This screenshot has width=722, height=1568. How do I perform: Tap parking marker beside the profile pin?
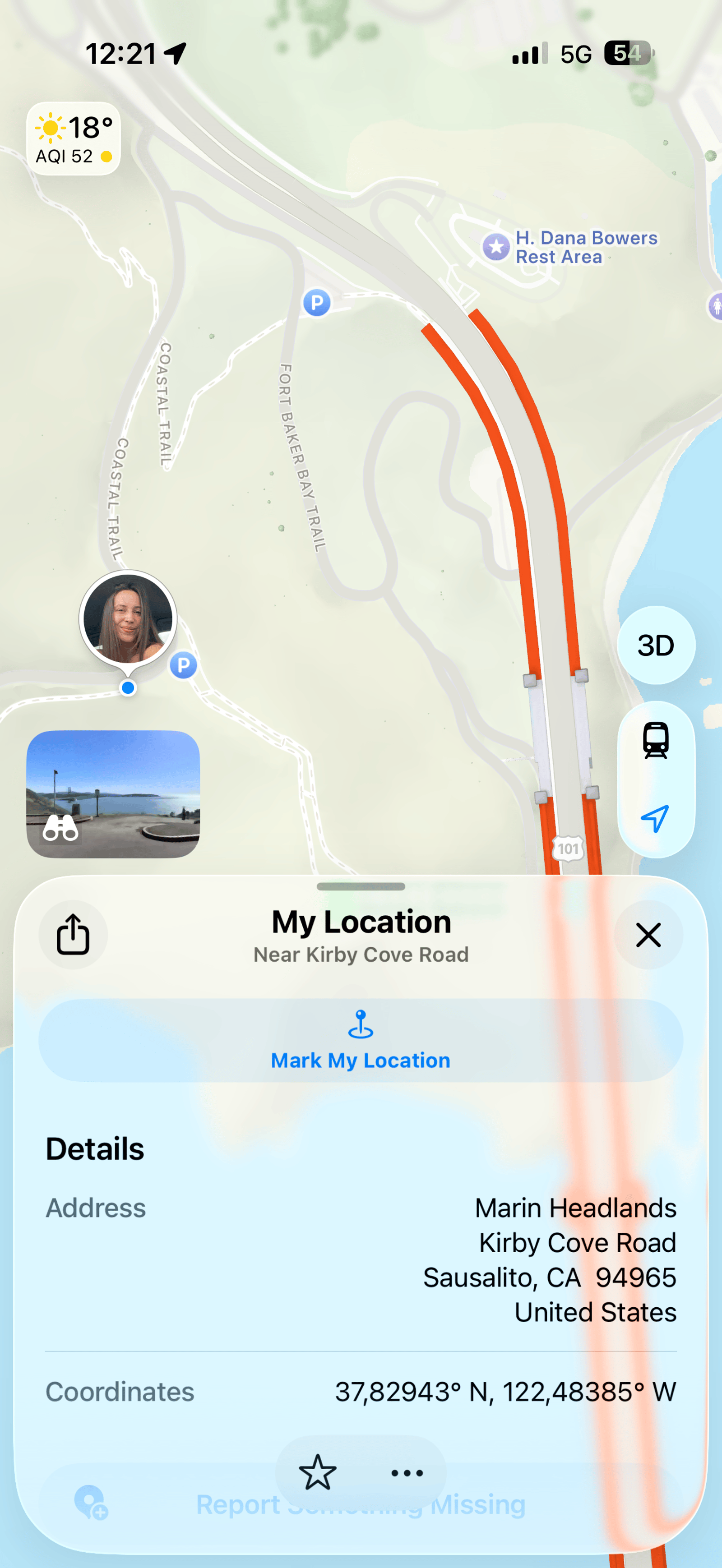pos(183,665)
